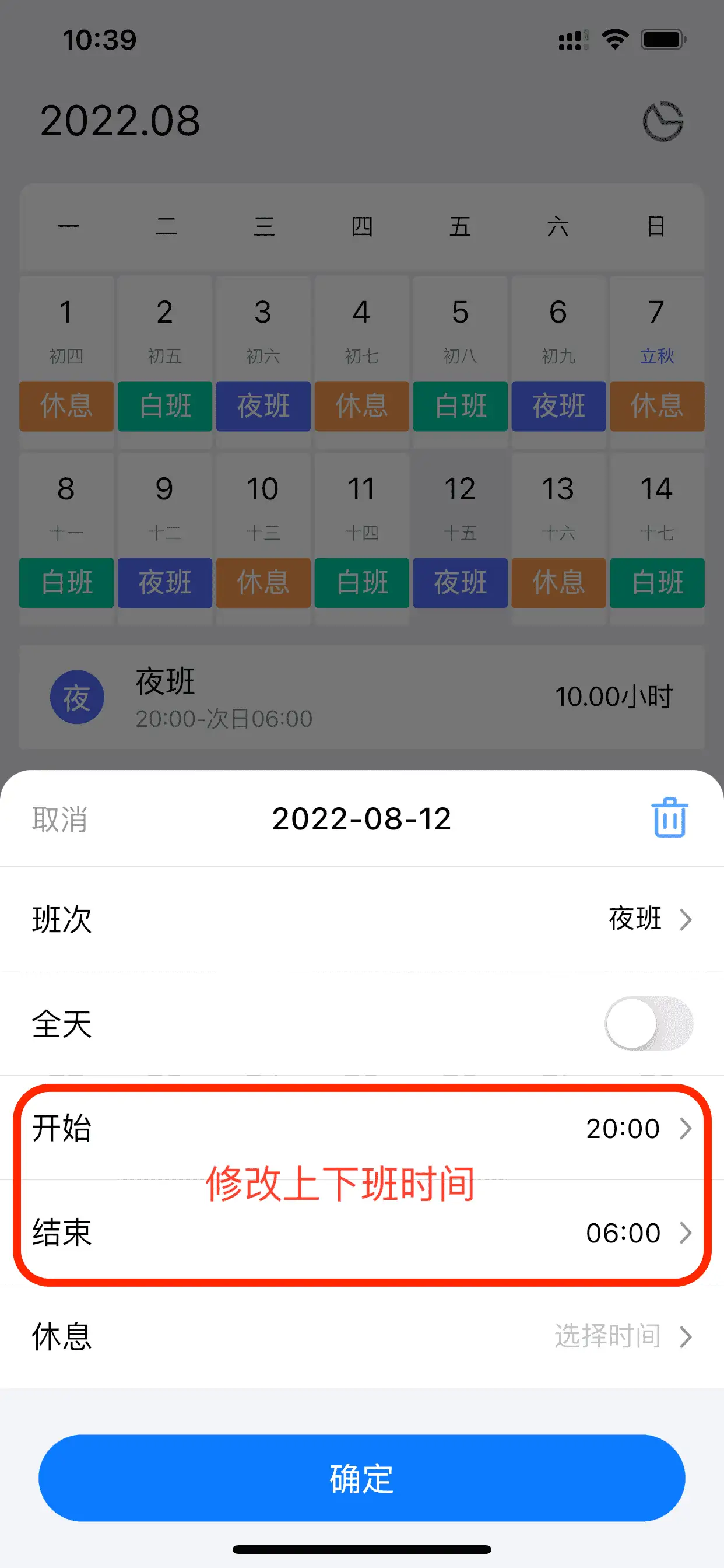
Task: Open the 班次 shift type selector
Action: click(x=649, y=919)
